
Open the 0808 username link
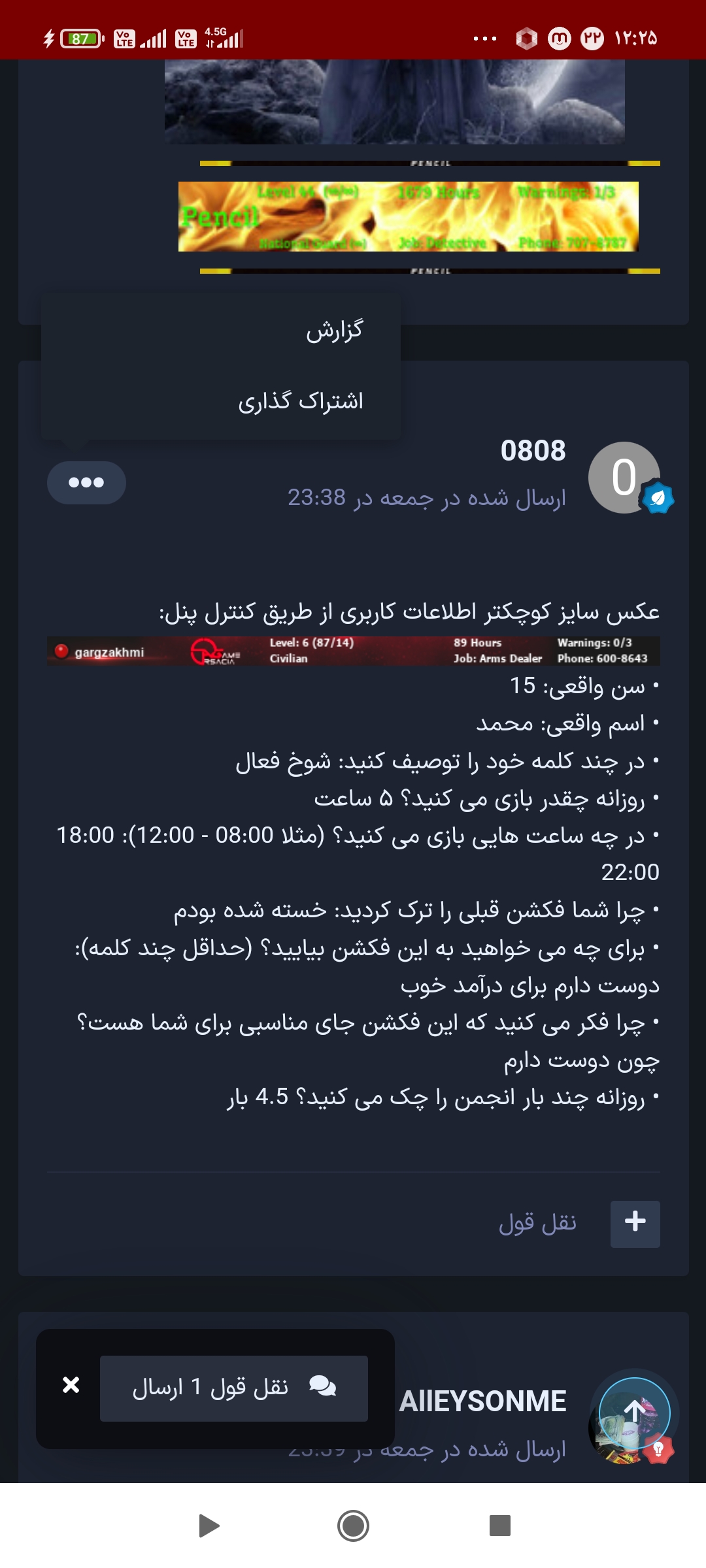click(533, 451)
